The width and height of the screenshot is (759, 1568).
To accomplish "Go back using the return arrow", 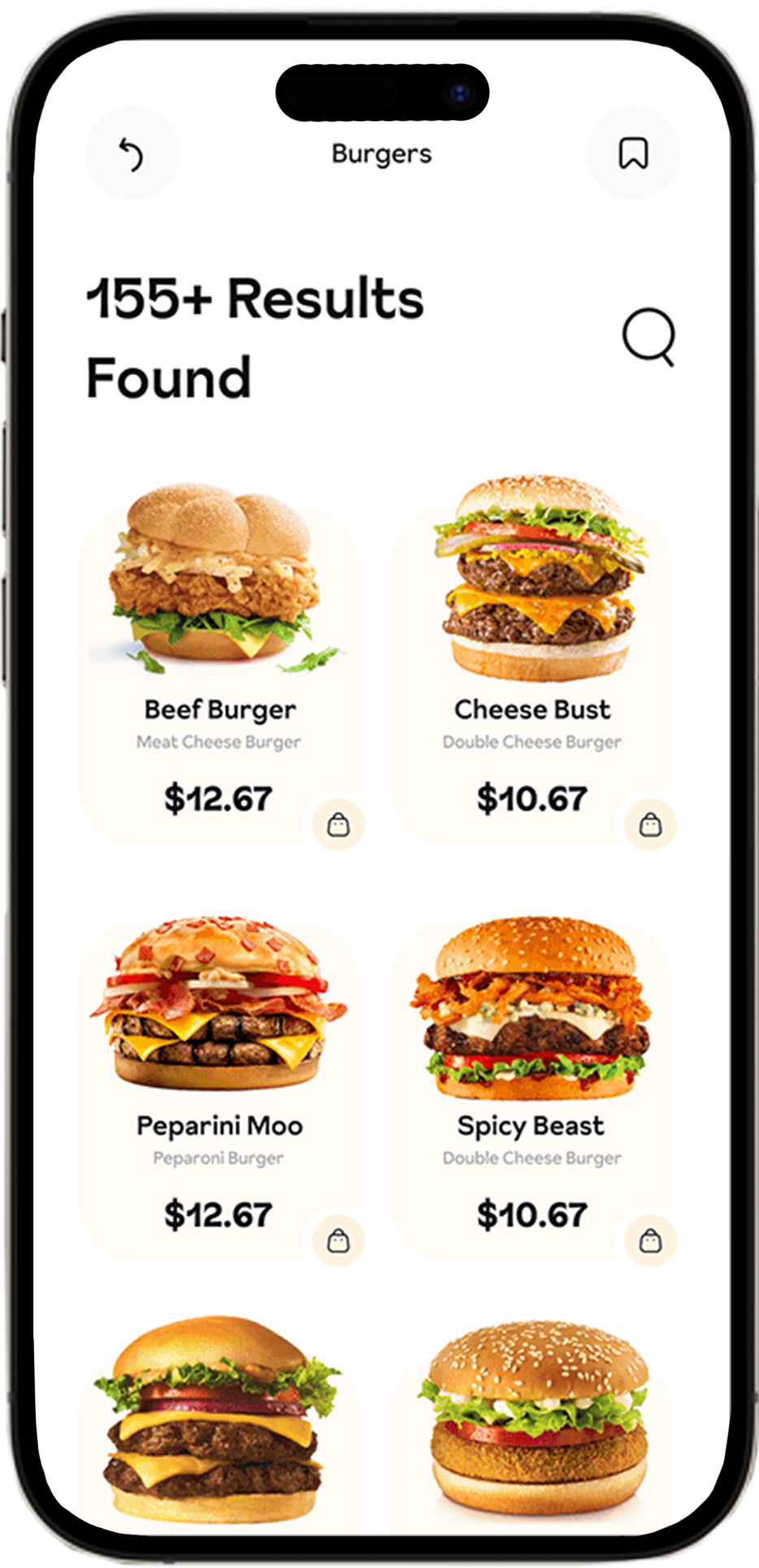I will [132, 154].
